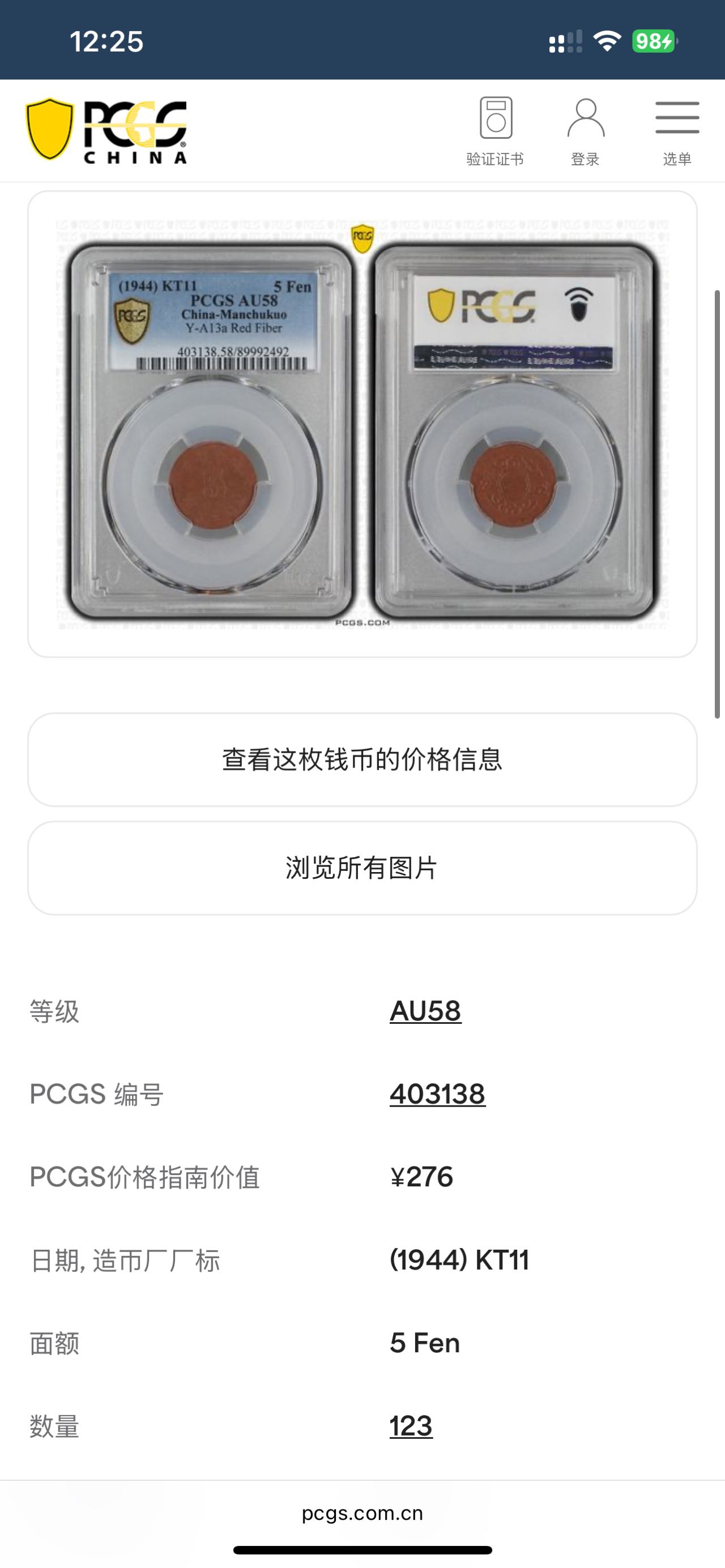View price info via 查看这枚钱币的价格信息
This screenshot has width=725, height=1568.
(x=362, y=760)
